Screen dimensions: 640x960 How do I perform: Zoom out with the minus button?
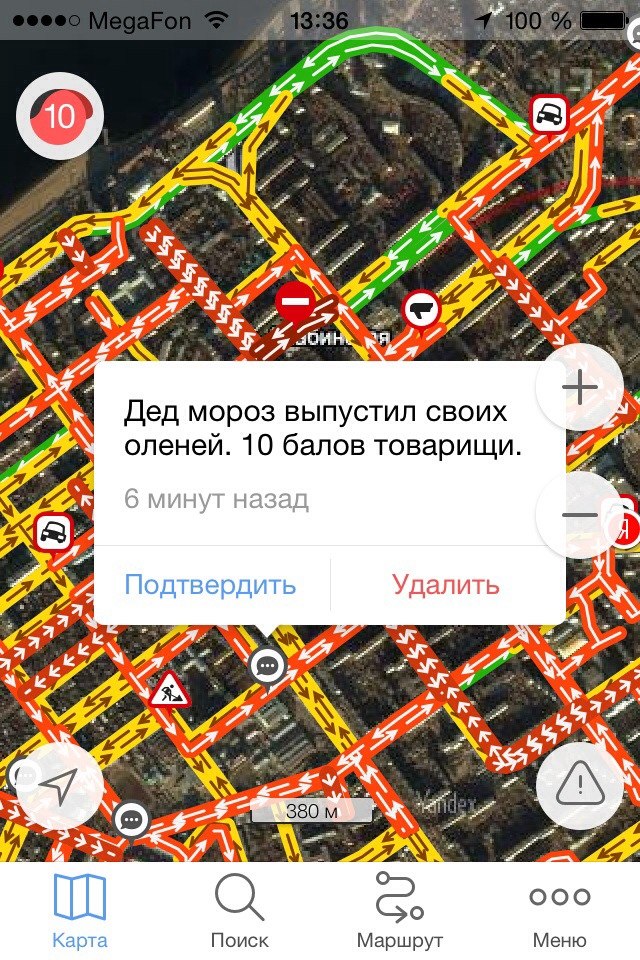579,515
